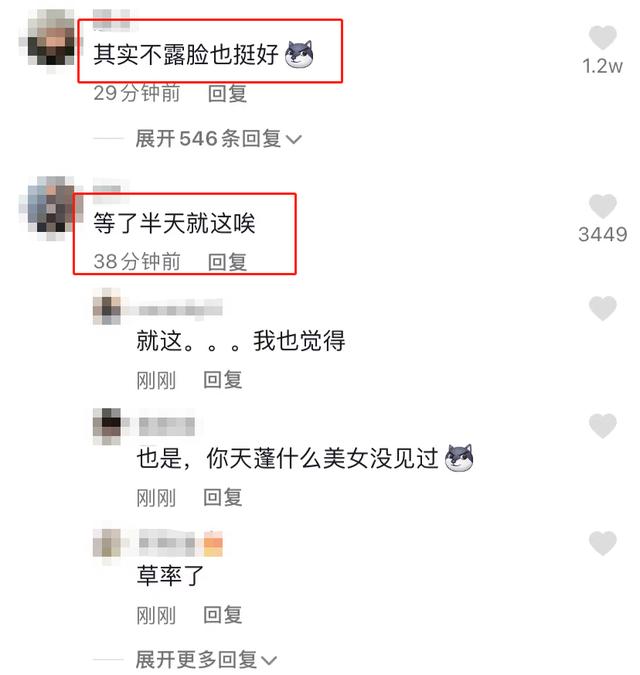Reply to '就这。。。我也觉得'

tap(223, 380)
